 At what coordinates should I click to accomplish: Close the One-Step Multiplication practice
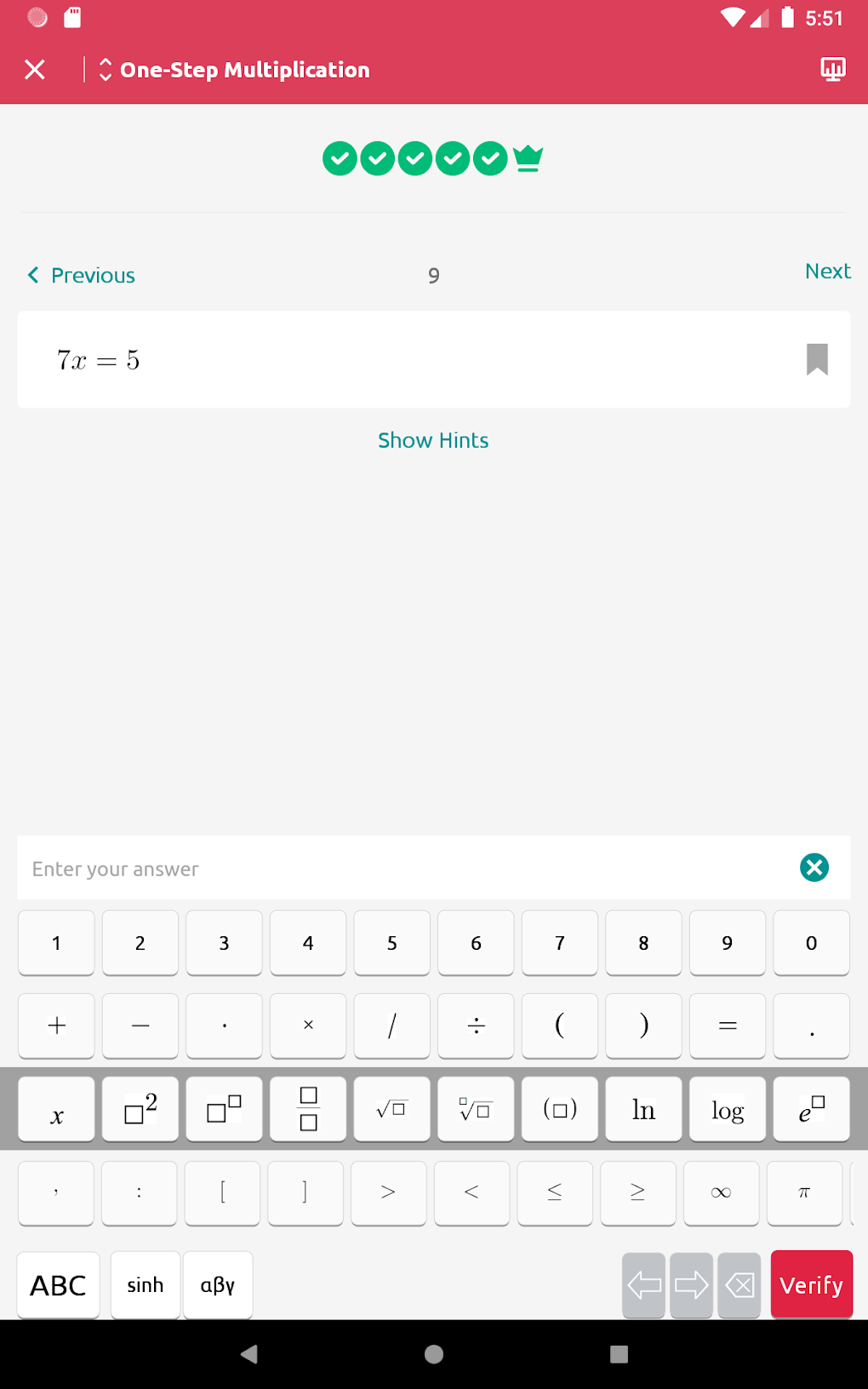click(35, 70)
